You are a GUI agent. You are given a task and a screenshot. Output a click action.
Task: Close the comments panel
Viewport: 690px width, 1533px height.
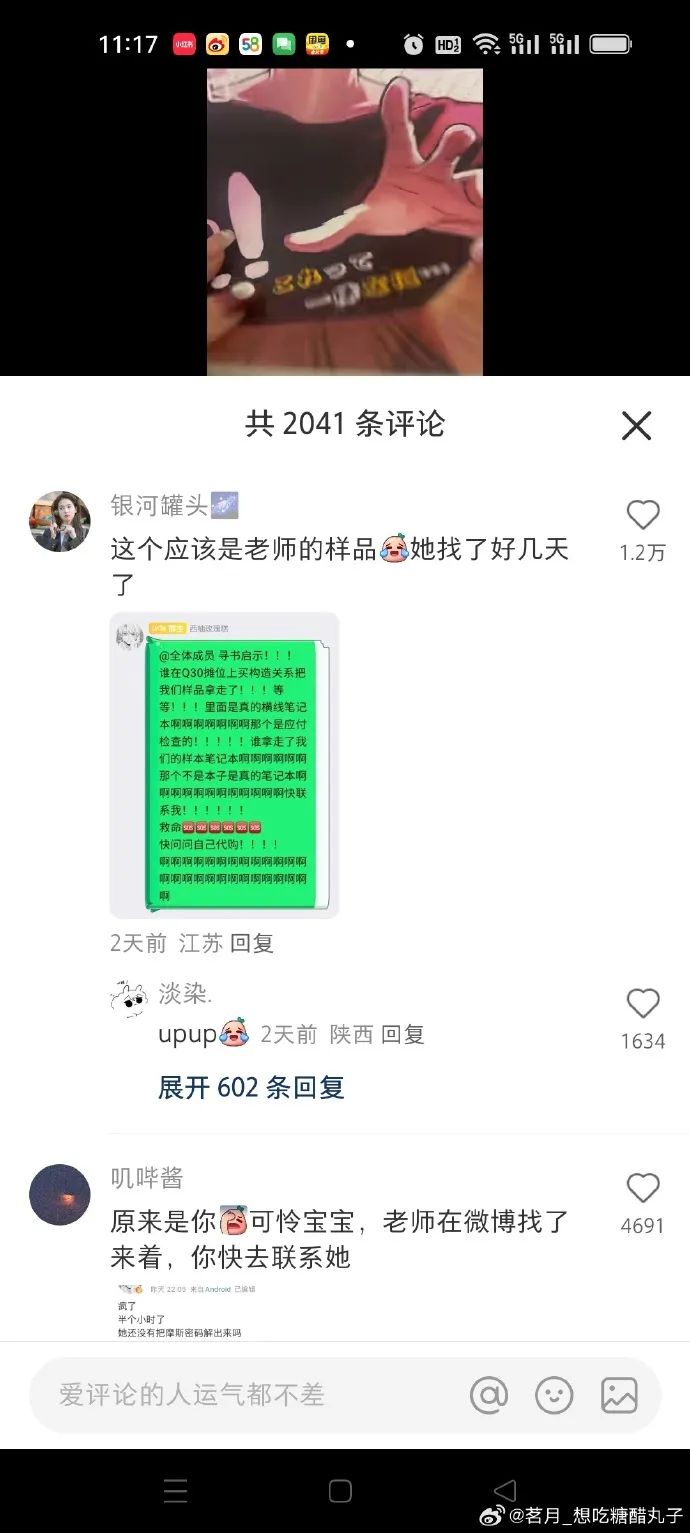click(x=636, y=426)
